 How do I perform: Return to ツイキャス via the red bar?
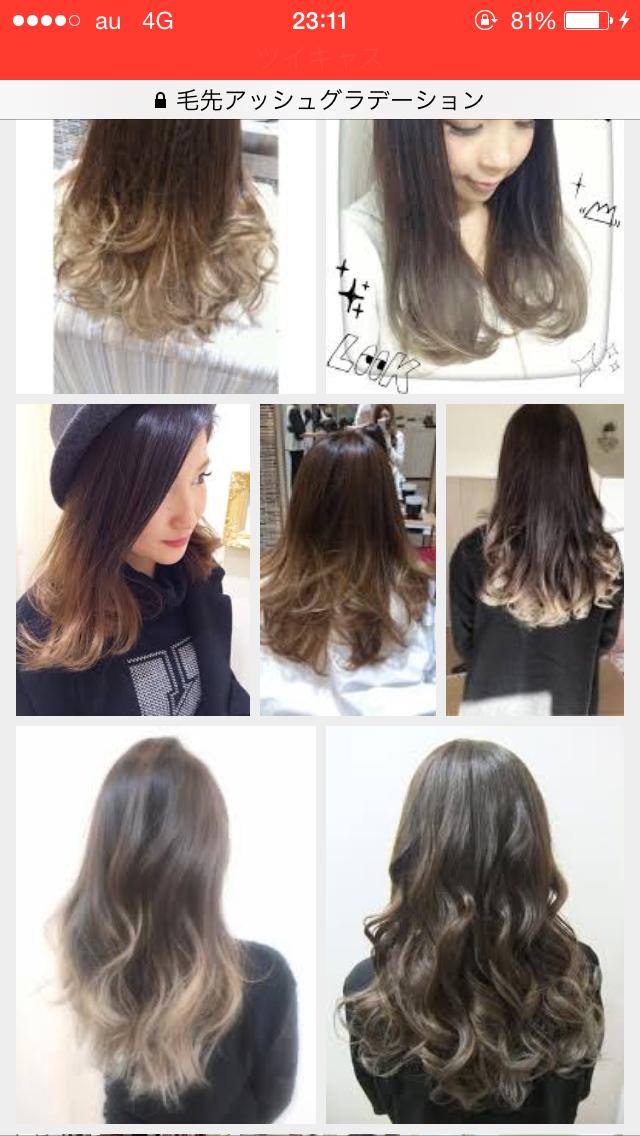point(320,56)
